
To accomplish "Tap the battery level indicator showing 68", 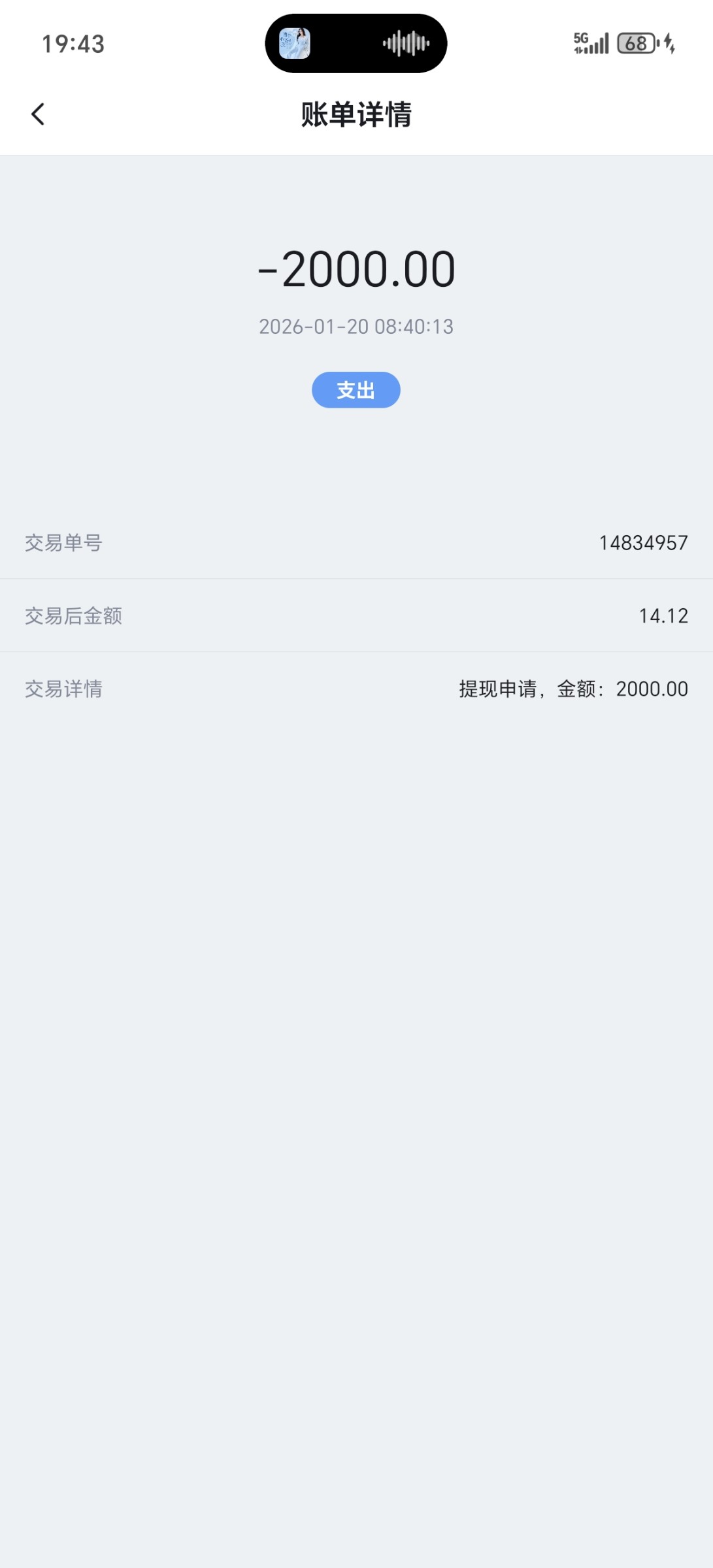I will coord(635,43).
